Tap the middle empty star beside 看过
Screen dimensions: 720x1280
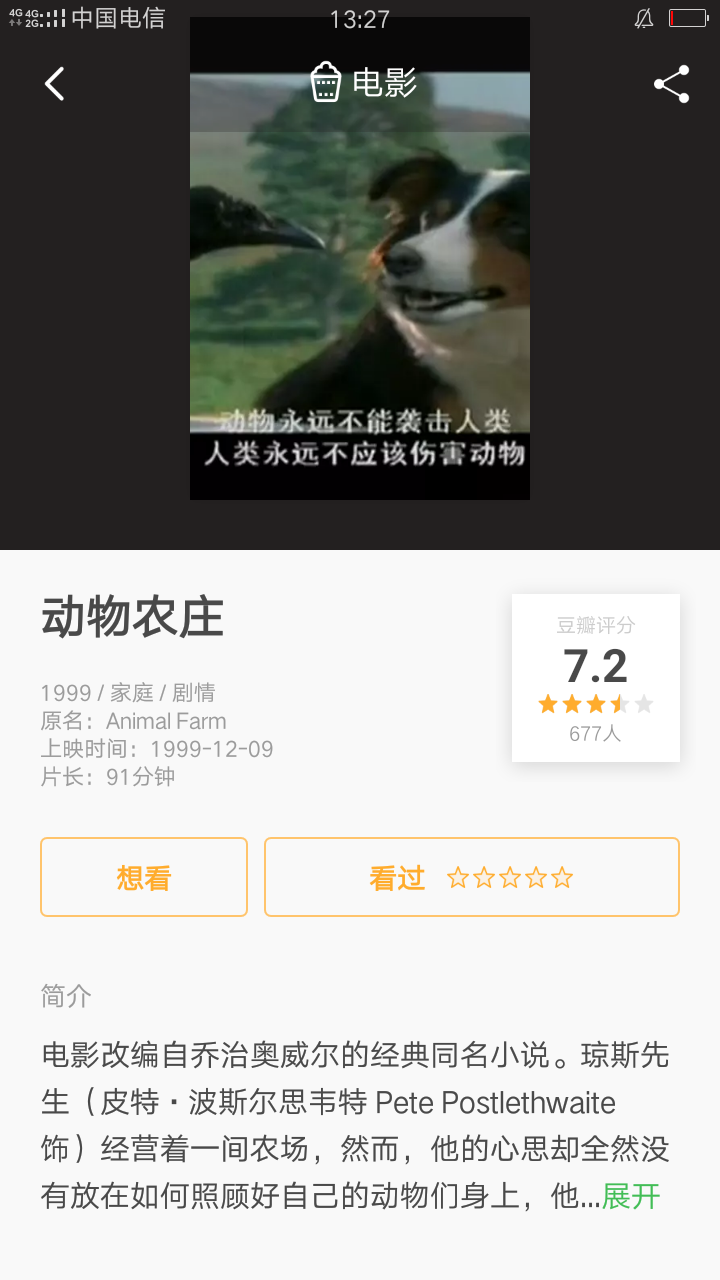[x=511, y=876]
